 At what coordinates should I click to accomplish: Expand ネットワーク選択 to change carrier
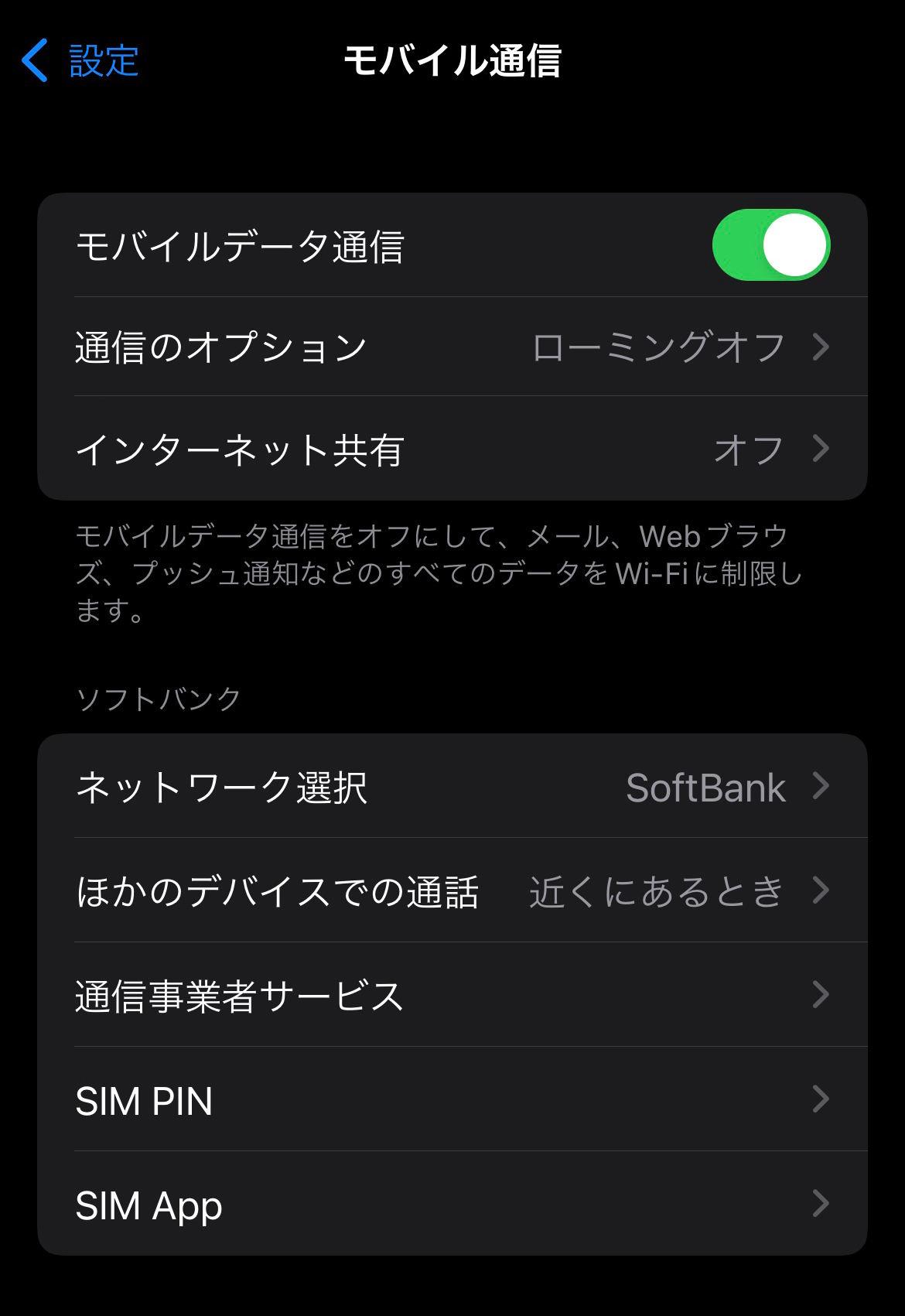pos(452,787)
